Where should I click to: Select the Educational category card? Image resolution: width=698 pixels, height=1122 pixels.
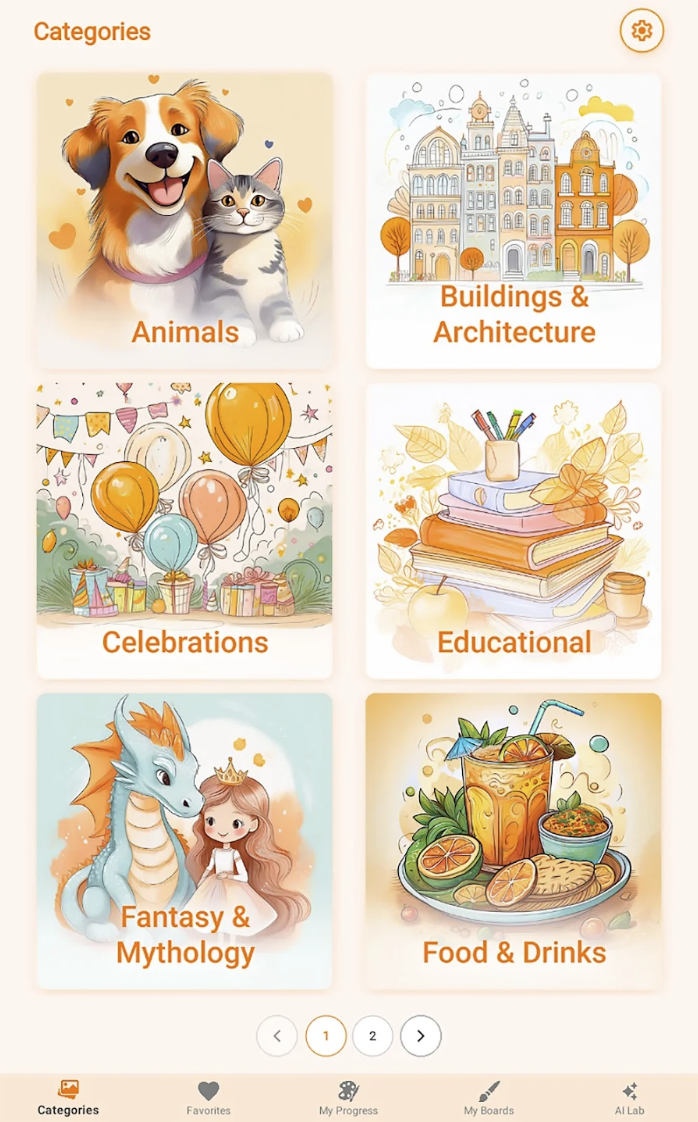point(513,530)
